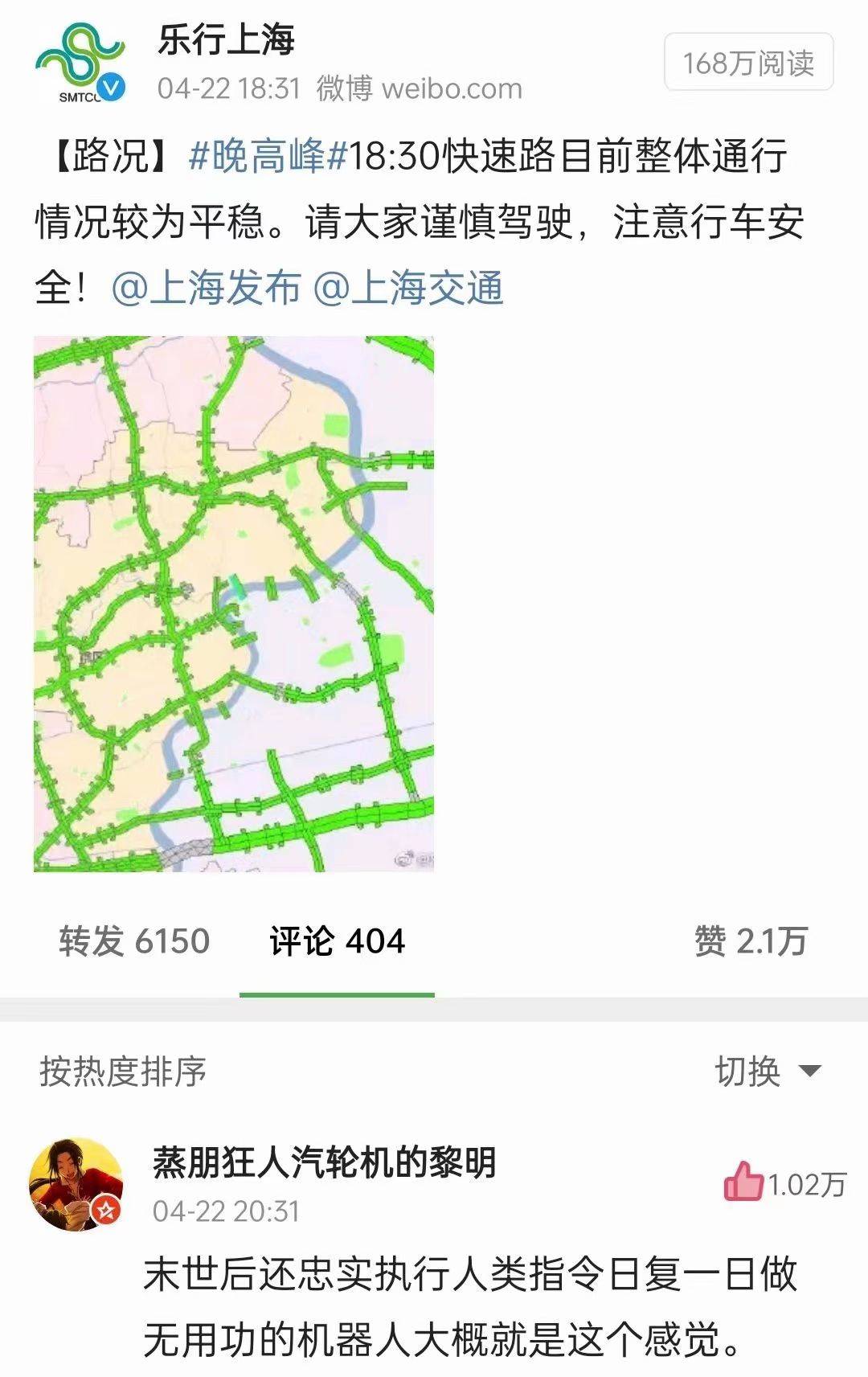This screenshot has width=868, height=1377.
Task: Open 乐行上海 profile avatar
Action: (x=80, y=63)
